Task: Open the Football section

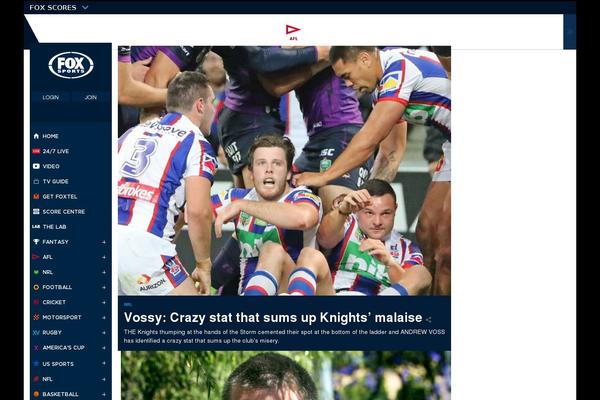Action: tap(57, 287)
